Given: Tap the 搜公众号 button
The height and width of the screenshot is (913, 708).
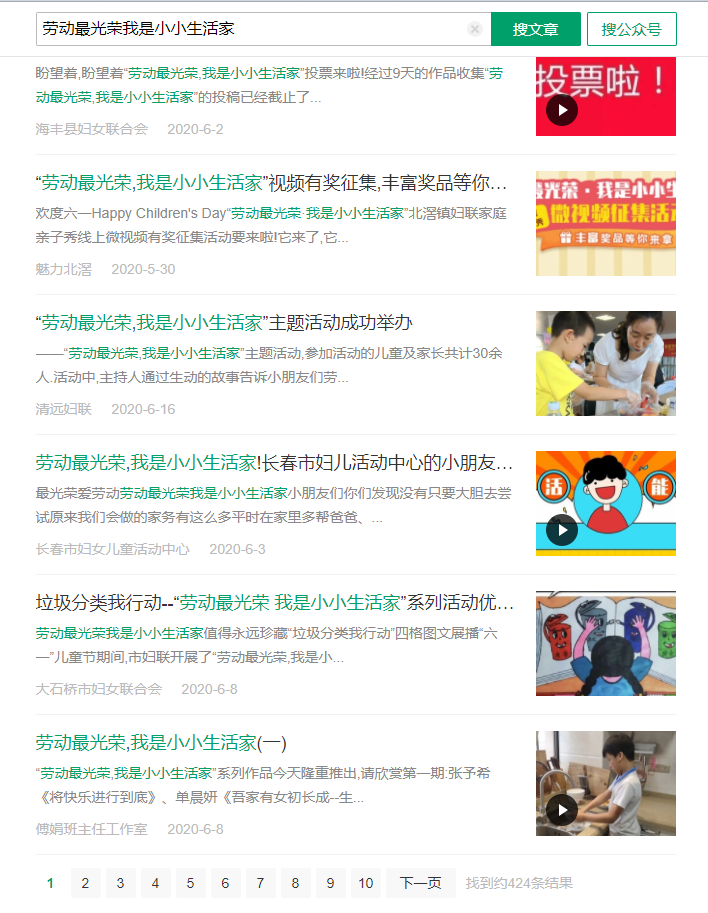Looking at the screenshot, I should [631, 29].
